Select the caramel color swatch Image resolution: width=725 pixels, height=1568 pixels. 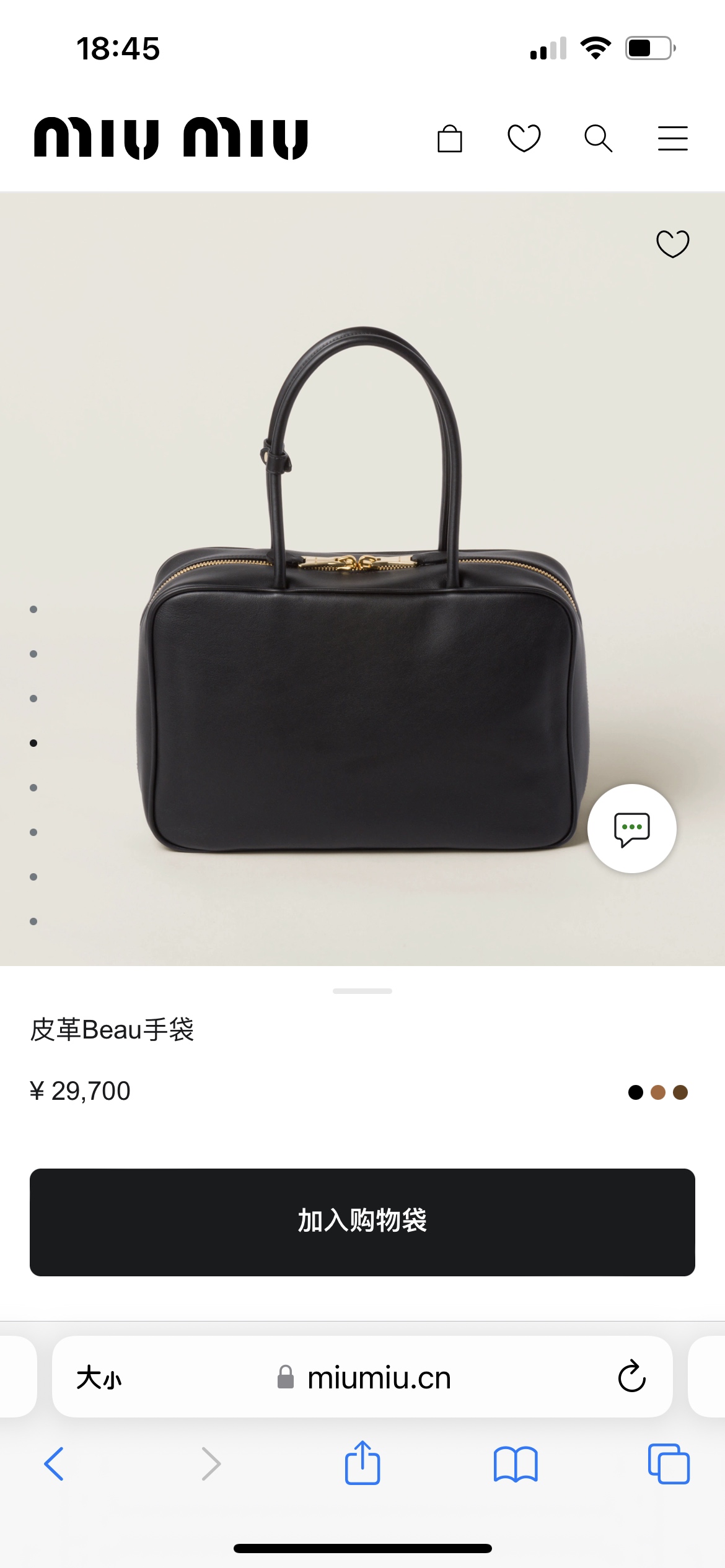pos(658,1092)
